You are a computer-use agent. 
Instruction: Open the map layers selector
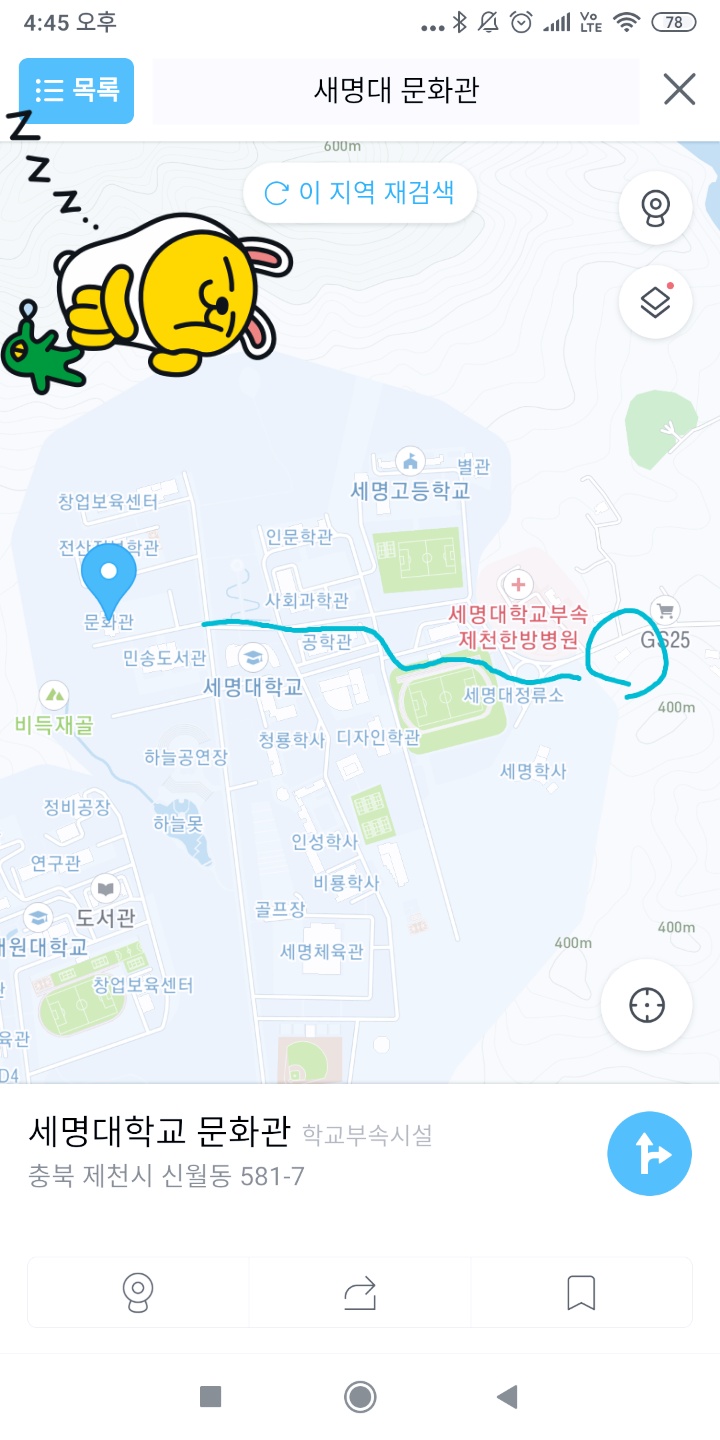tap(655, 302)
